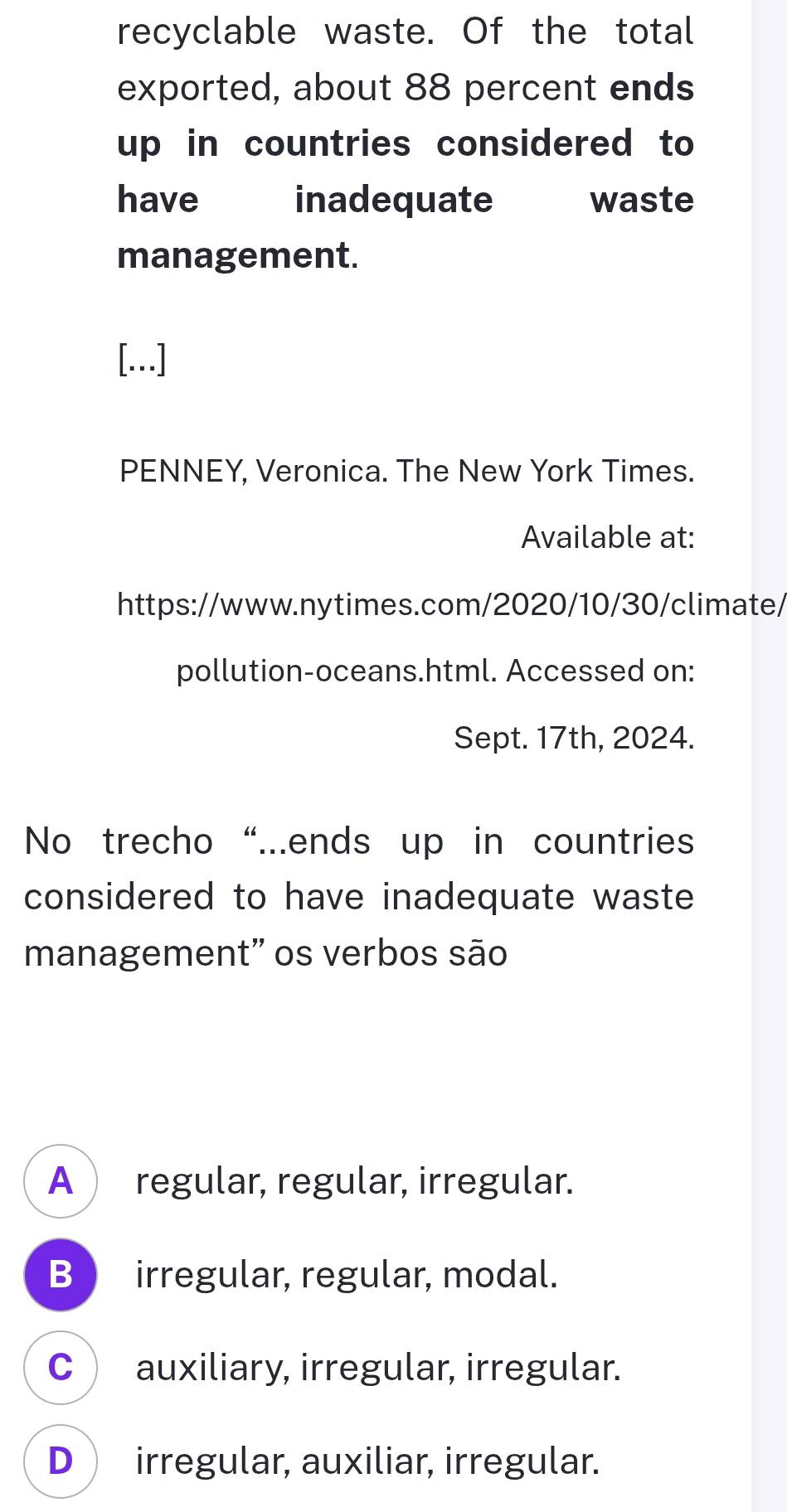Mark option D: irregular, auxiliar, irregular
The width and height of the screenshot is (787, 1512).
[x=61, y=1461]
